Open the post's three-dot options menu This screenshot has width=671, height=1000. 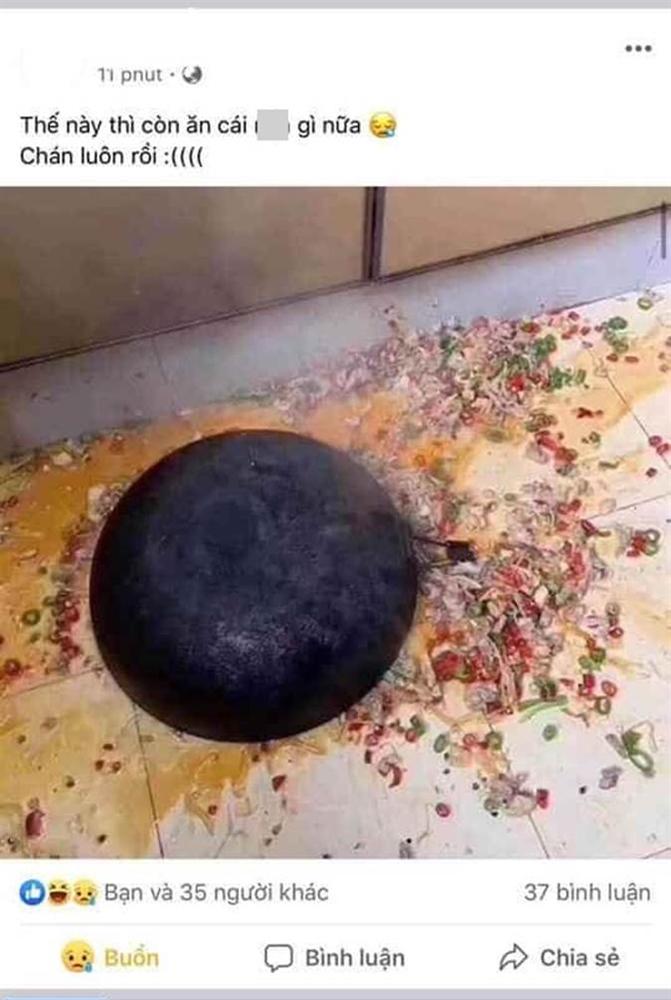[x=638, y=48]
